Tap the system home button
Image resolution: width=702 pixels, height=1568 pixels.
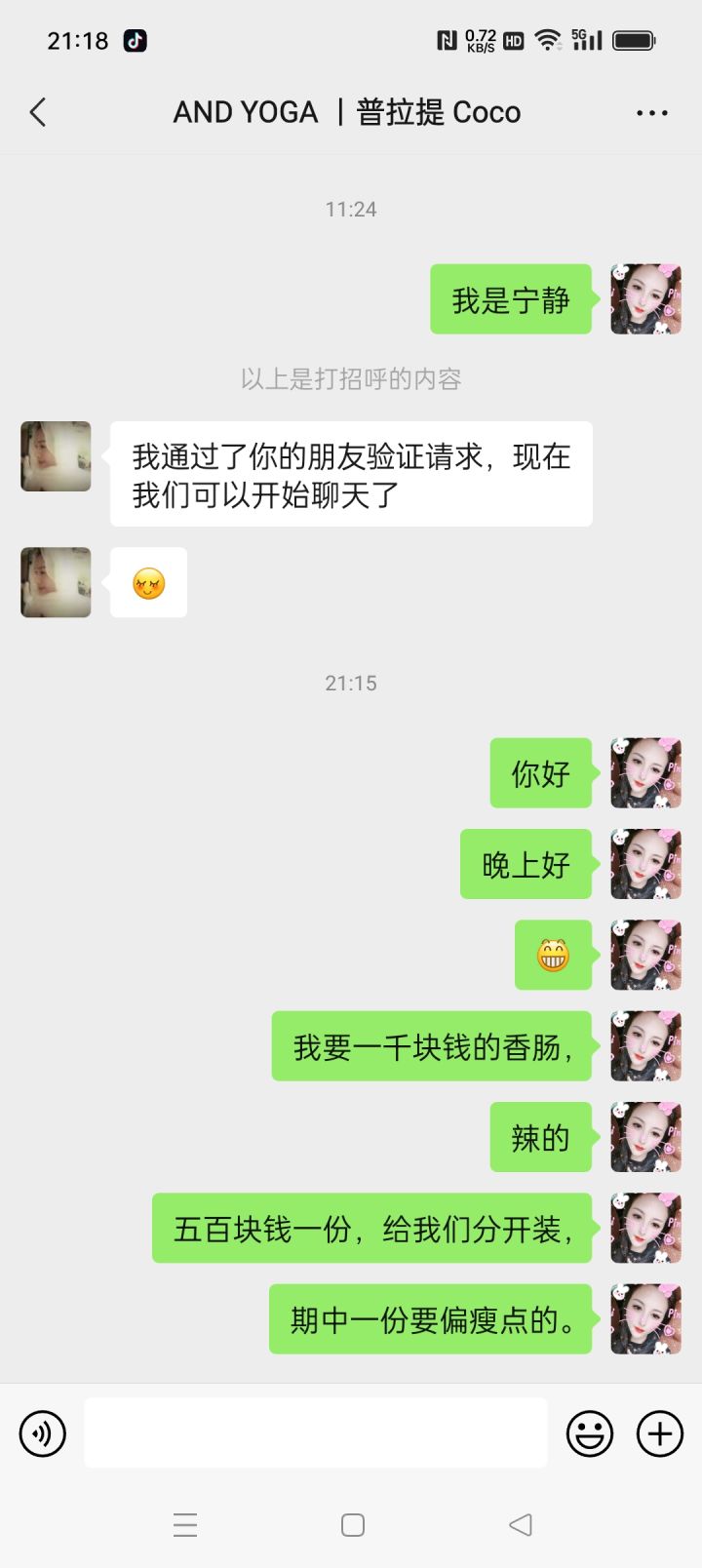[353, 1525]
